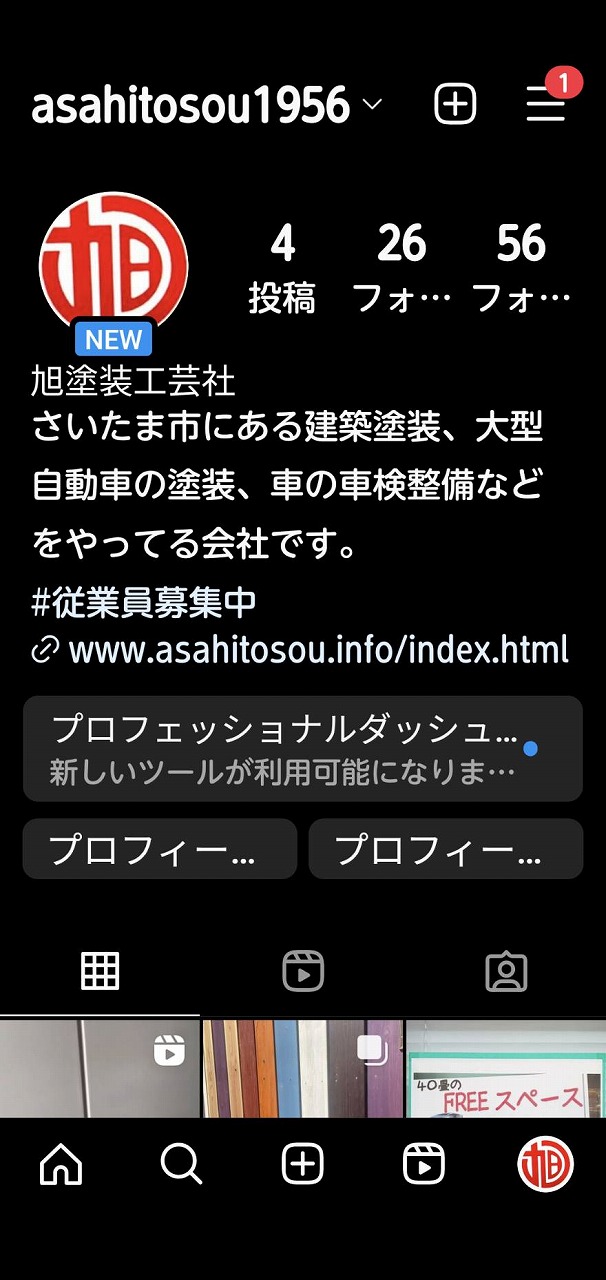Open Search in the bottom navigation
The image size is (606, 1280).
[x=182, y=1165]
